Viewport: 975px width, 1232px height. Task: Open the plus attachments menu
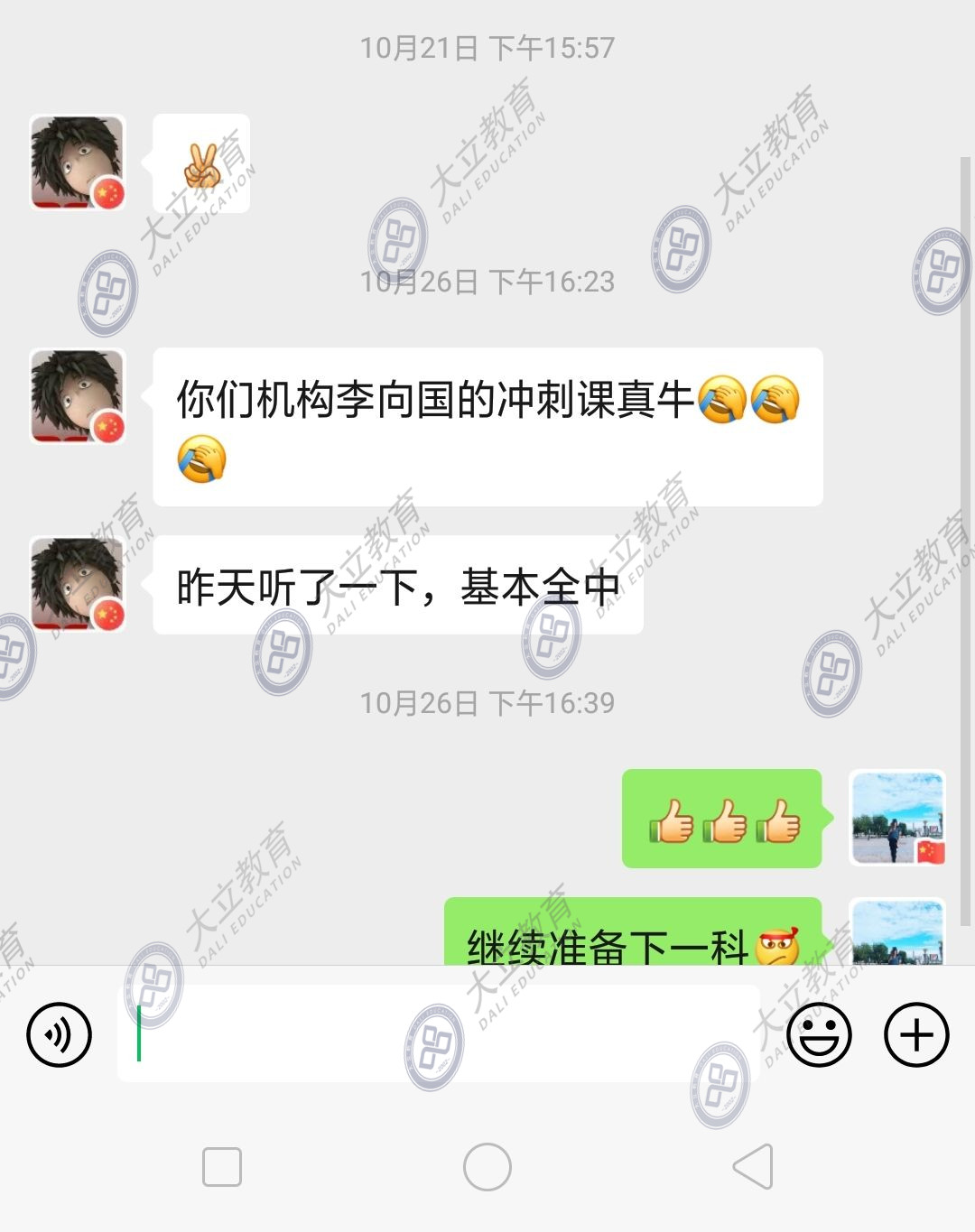click(916, 1034)
